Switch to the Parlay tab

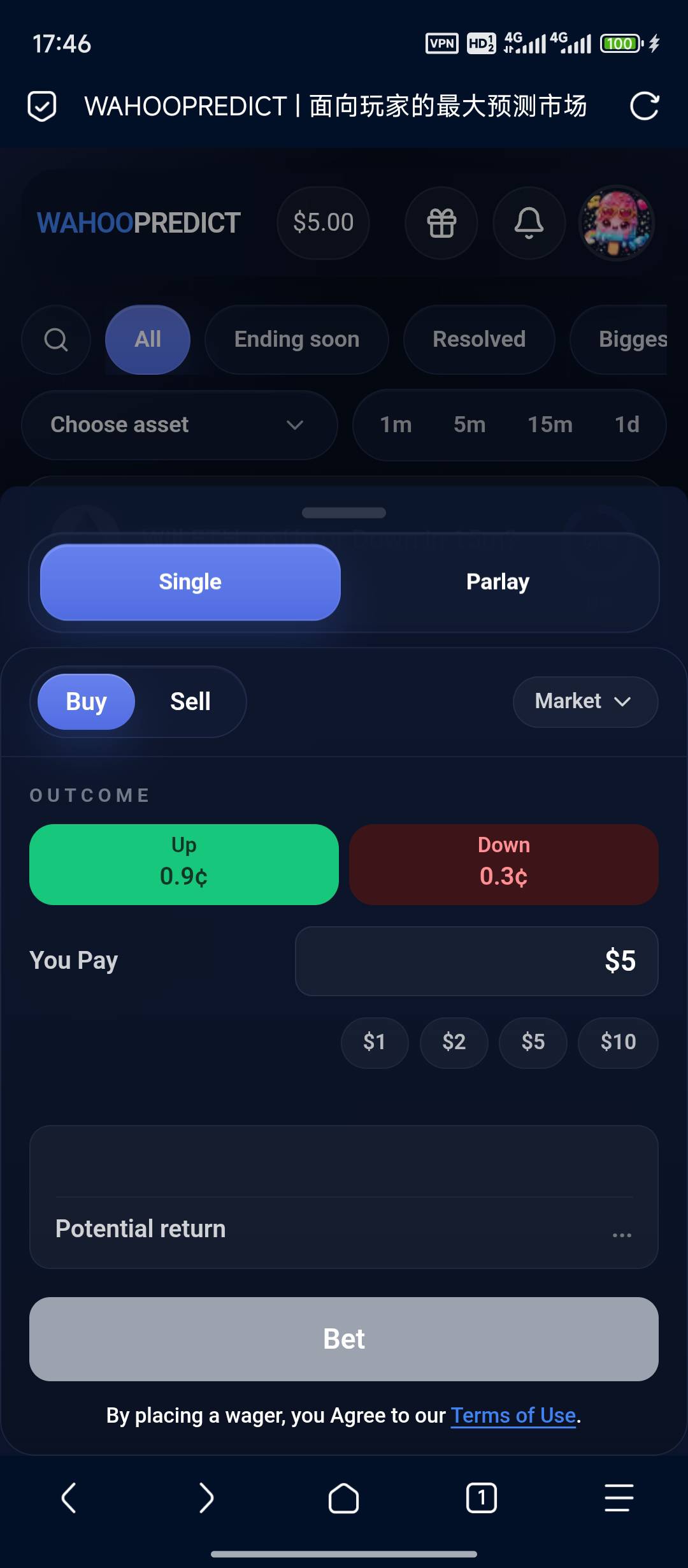coord(498,582)
